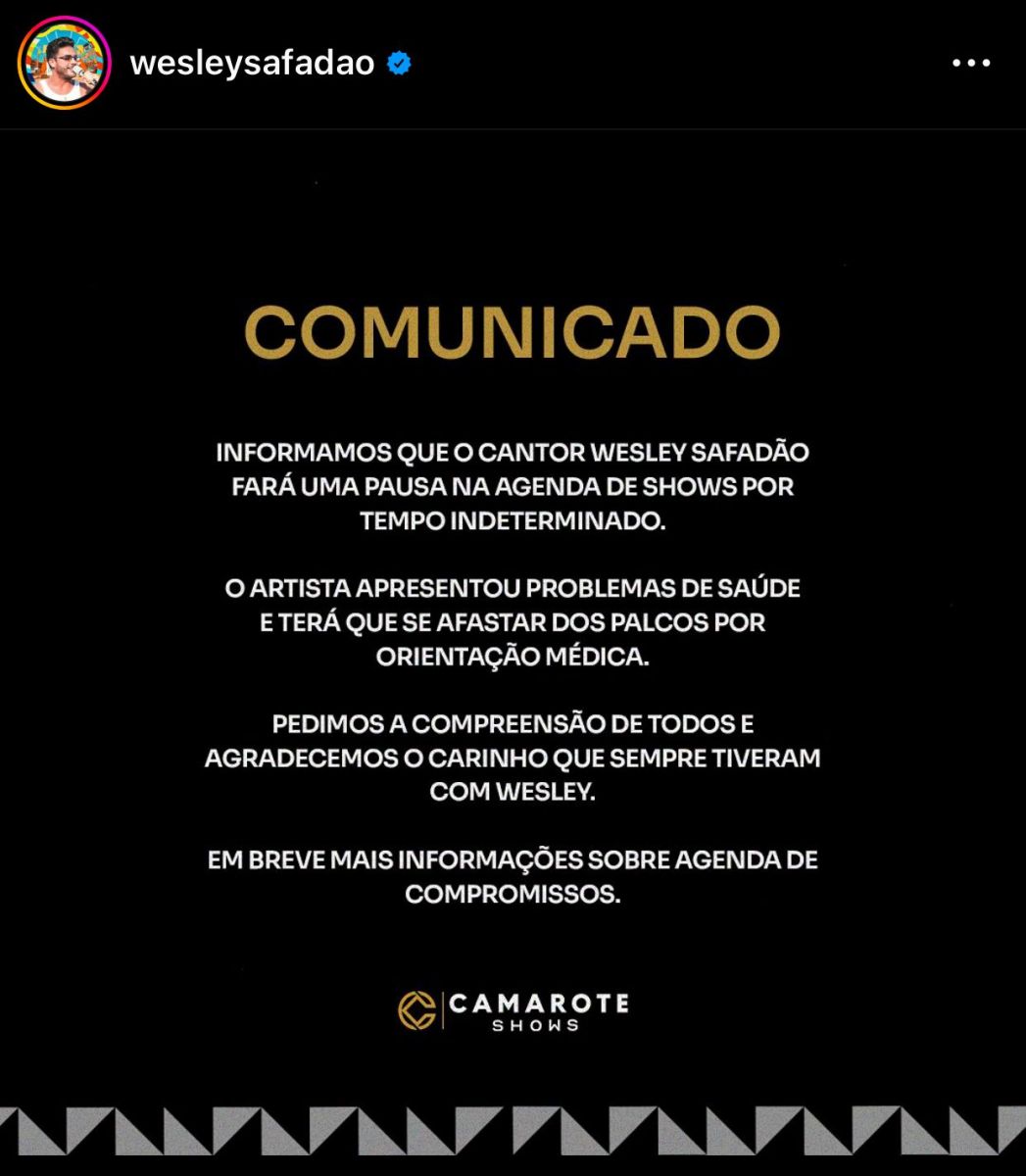The image size is (1026, 1176).
Task: Open the profile options via the three-dot icon
Action: click(972, 63)
